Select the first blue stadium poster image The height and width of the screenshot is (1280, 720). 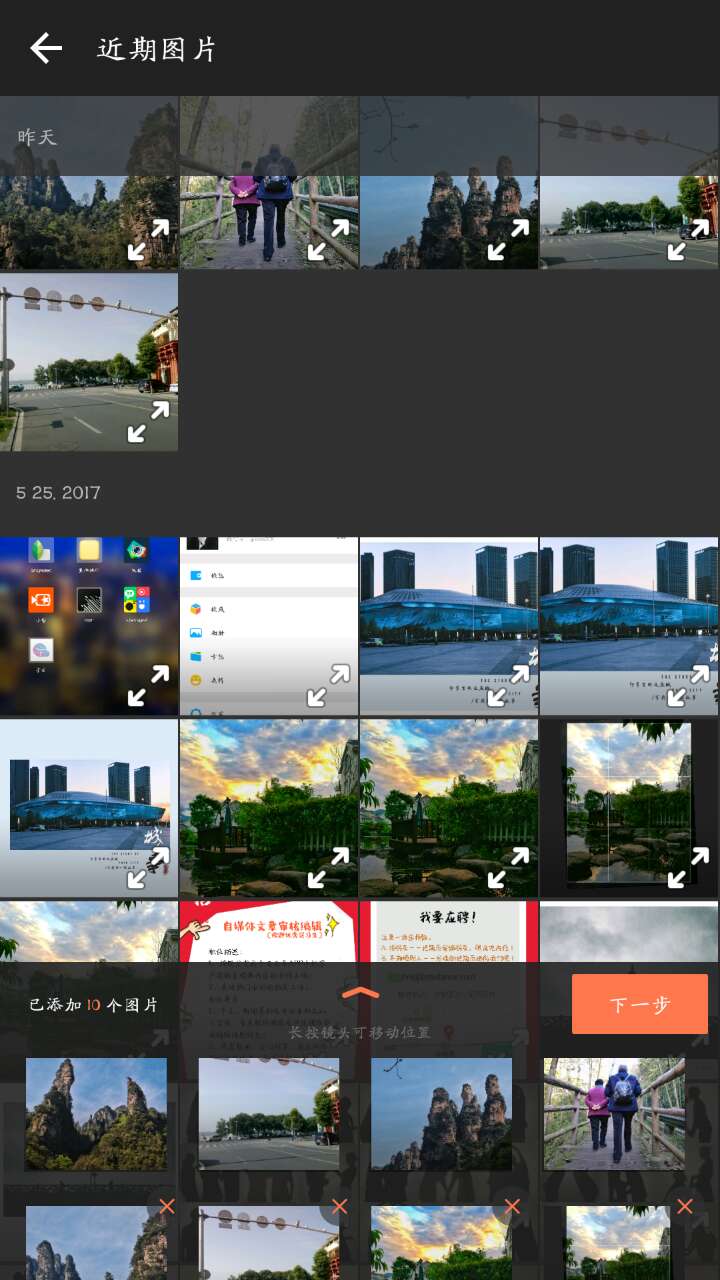tap(449, 626)
